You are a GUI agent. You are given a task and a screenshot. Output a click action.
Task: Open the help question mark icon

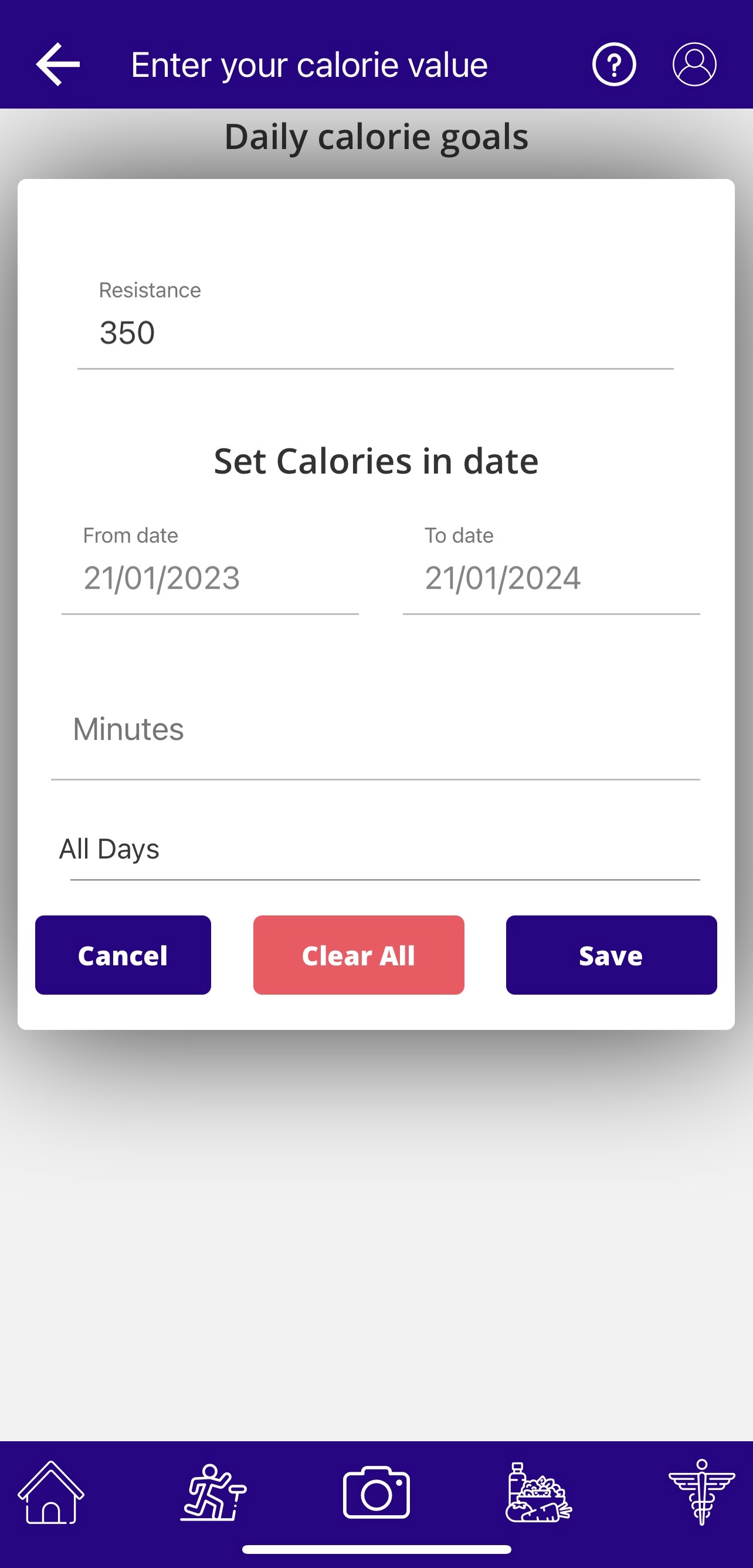[x=613, y=64]
